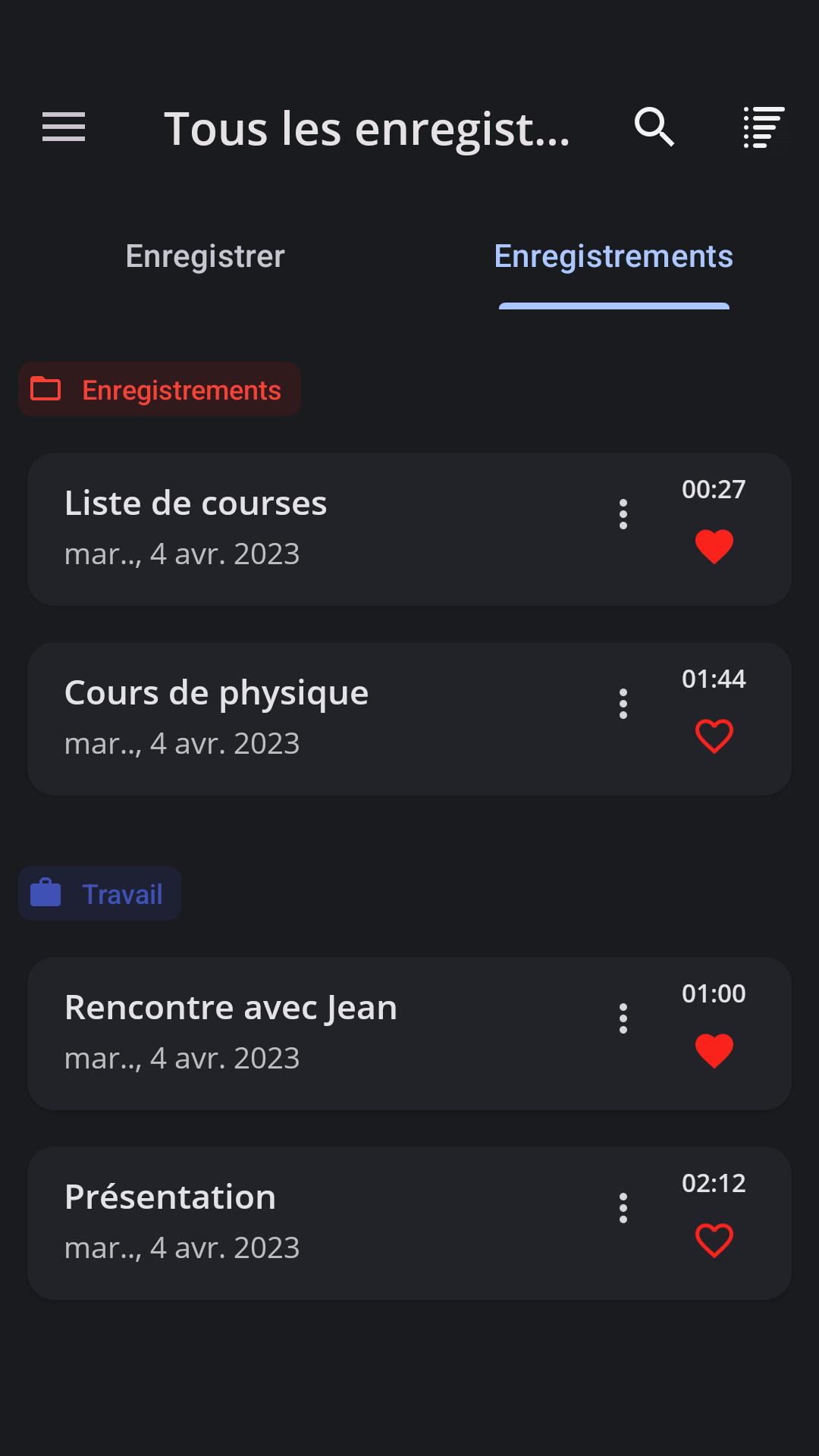This screenshot has height=1456, width=819.
Task: Show options menu for Cours de physique
Action: pos(623,704)
